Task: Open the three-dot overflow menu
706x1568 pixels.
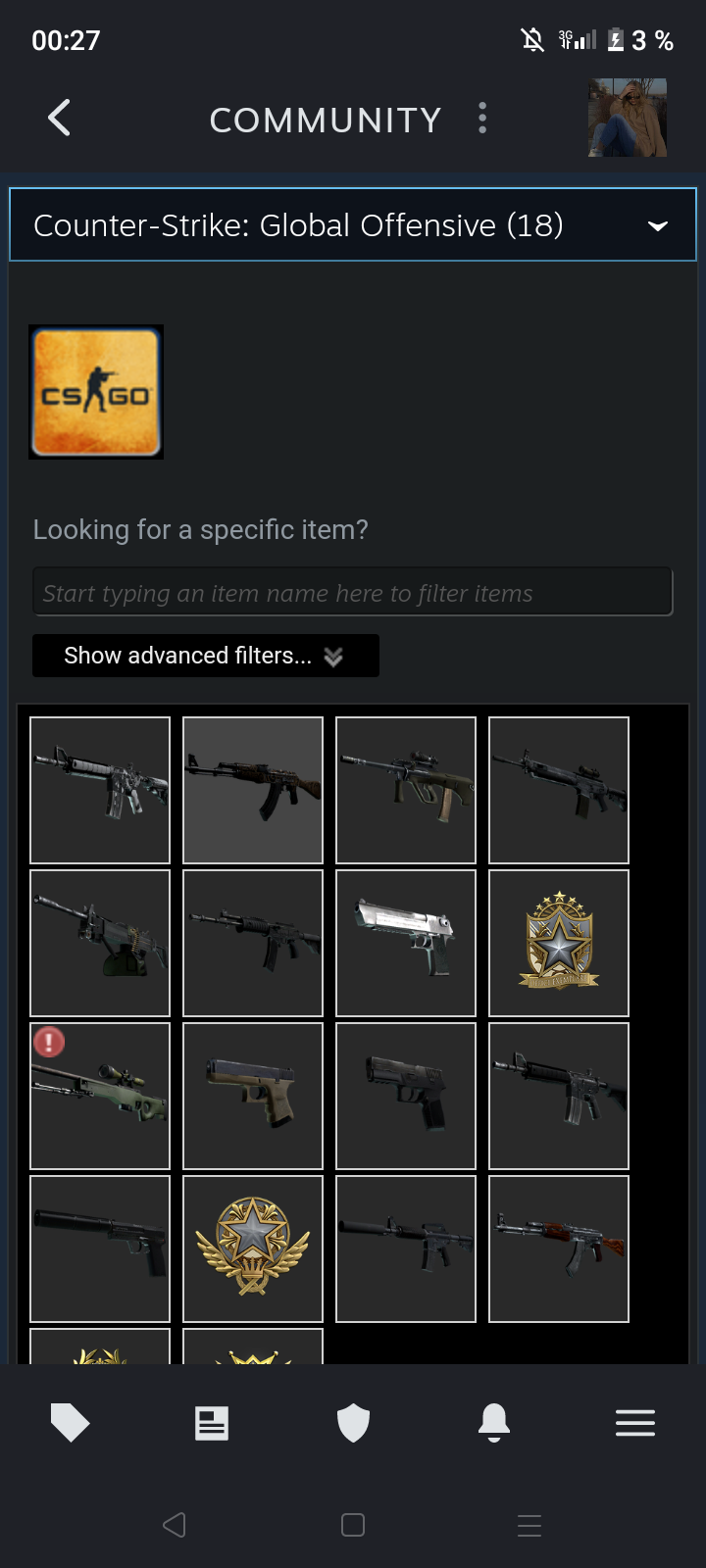Action: [482, 119]
